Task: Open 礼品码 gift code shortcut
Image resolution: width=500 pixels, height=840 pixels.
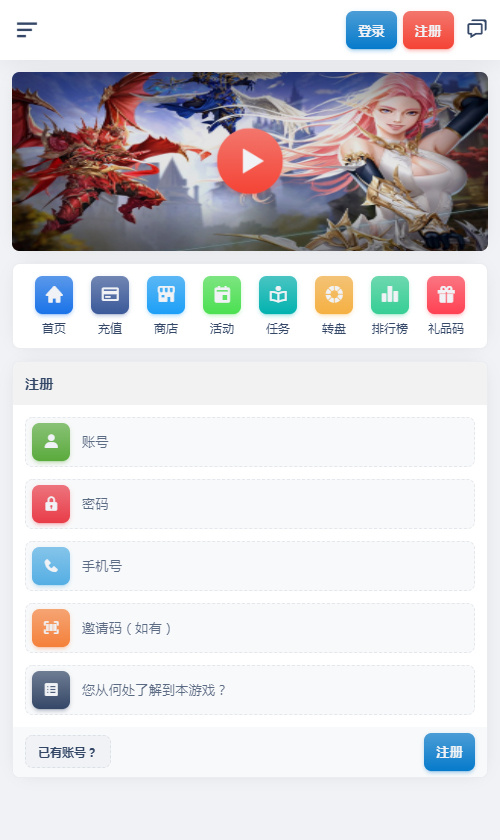Action: (x=446, y=306)
